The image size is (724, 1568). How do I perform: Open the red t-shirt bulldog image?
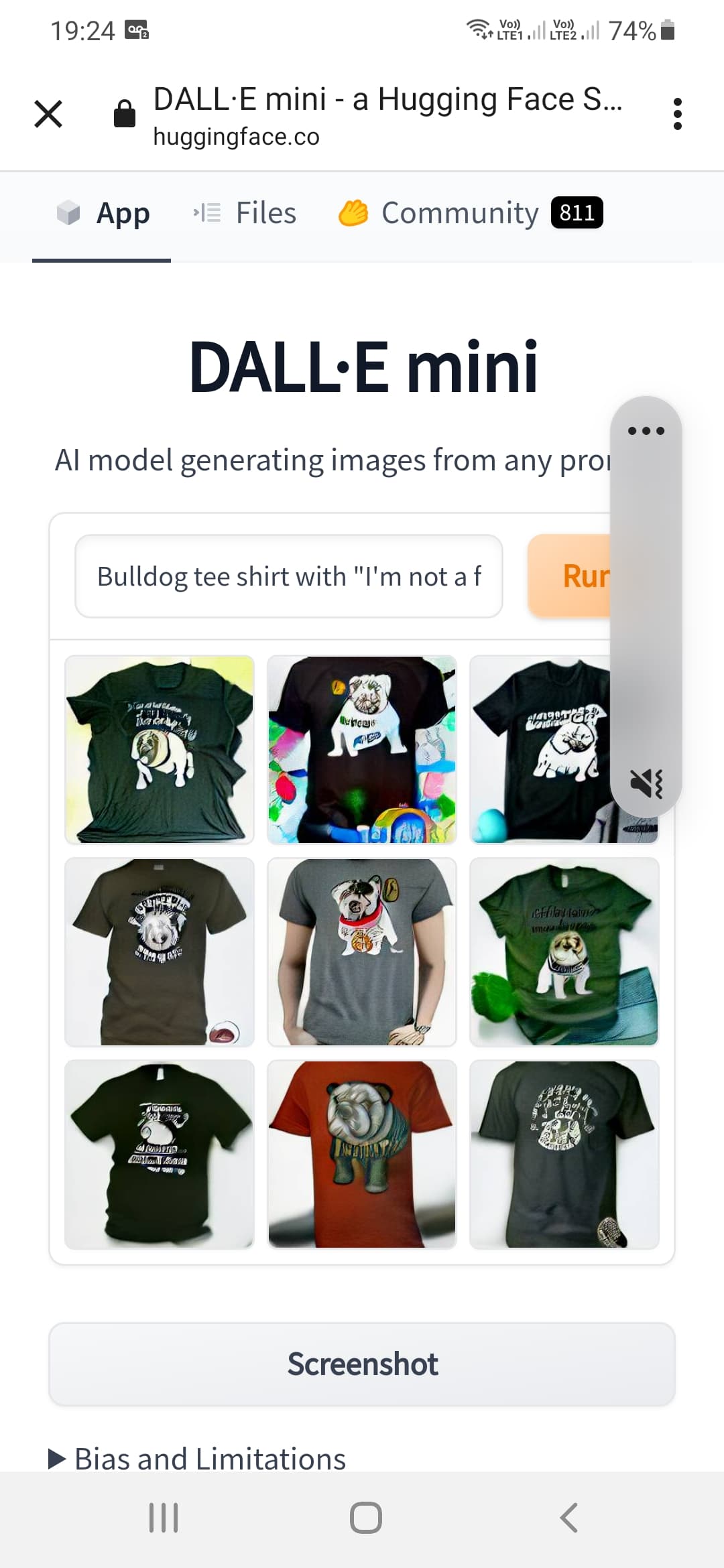point(362,1154)
